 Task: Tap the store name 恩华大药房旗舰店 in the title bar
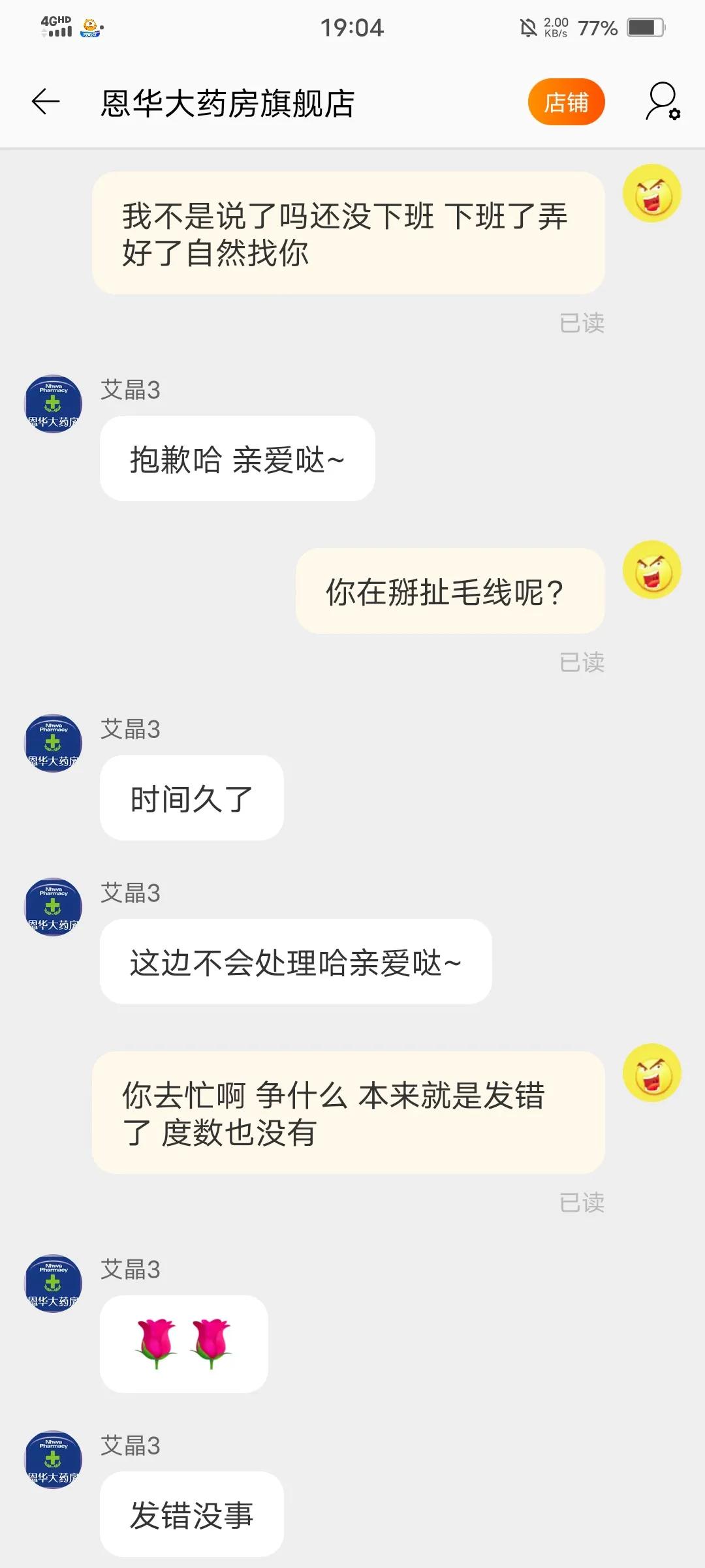227,103
